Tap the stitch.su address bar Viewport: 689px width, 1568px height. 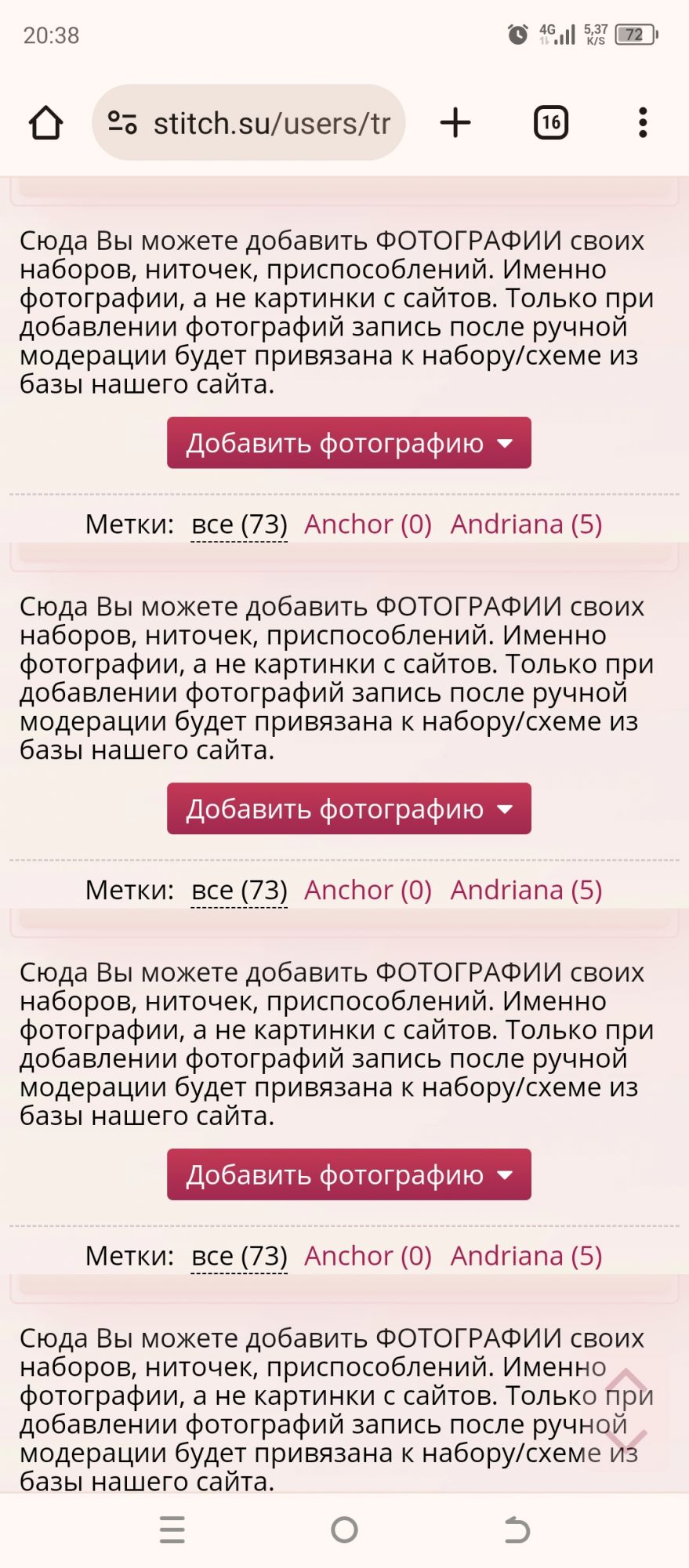pos(248,123)
